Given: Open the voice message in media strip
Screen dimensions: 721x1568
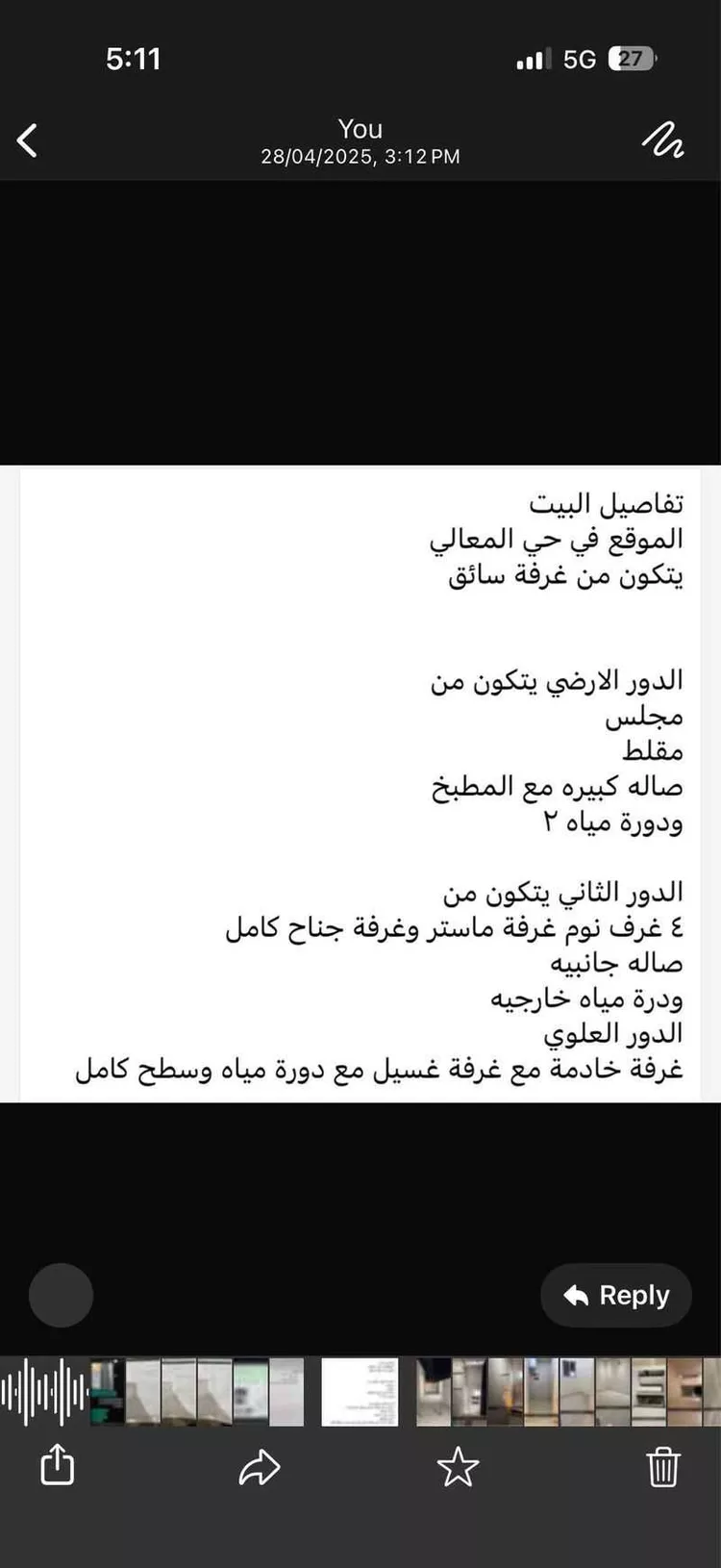Looking at the screenshot, I should click(44, 1391).
